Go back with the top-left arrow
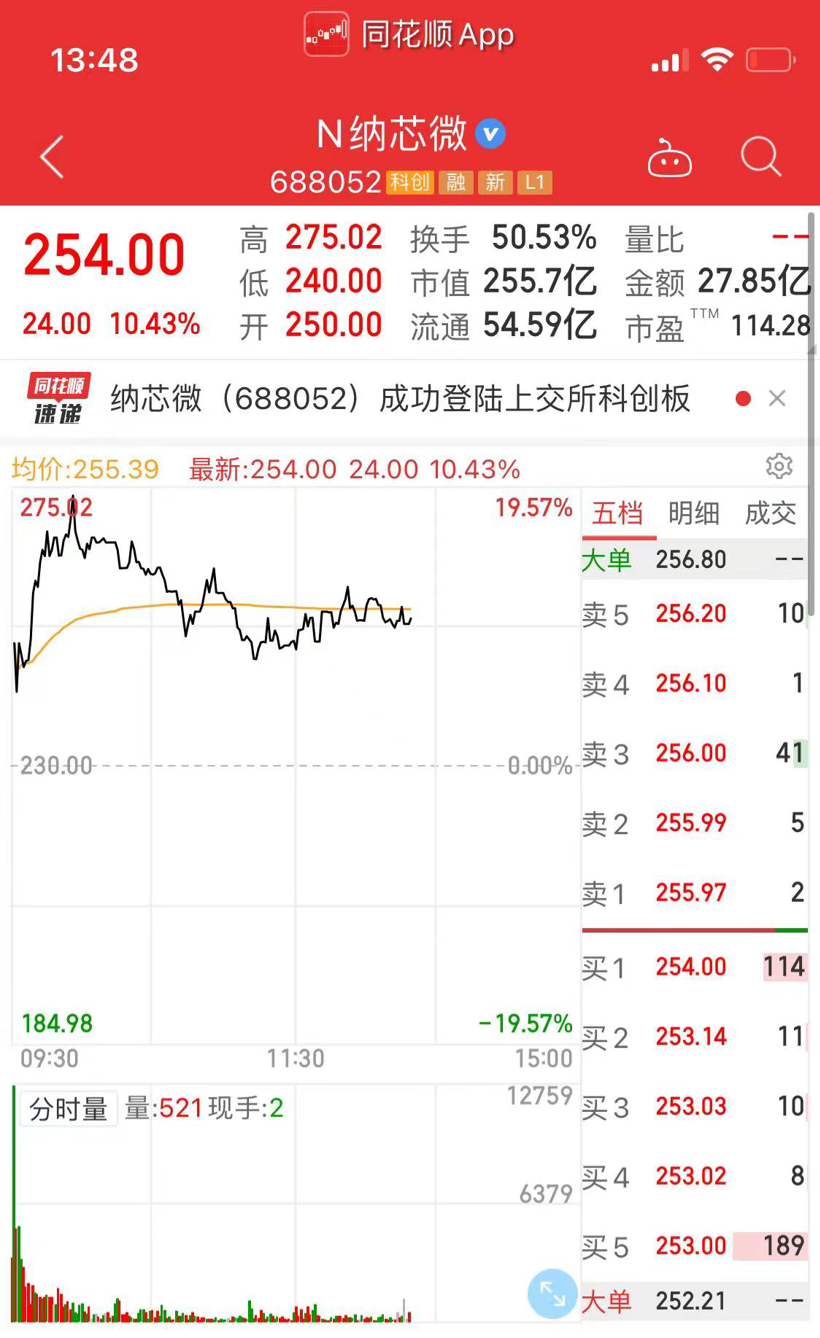This screenshot has width=820, height=1338. [52, 158]
